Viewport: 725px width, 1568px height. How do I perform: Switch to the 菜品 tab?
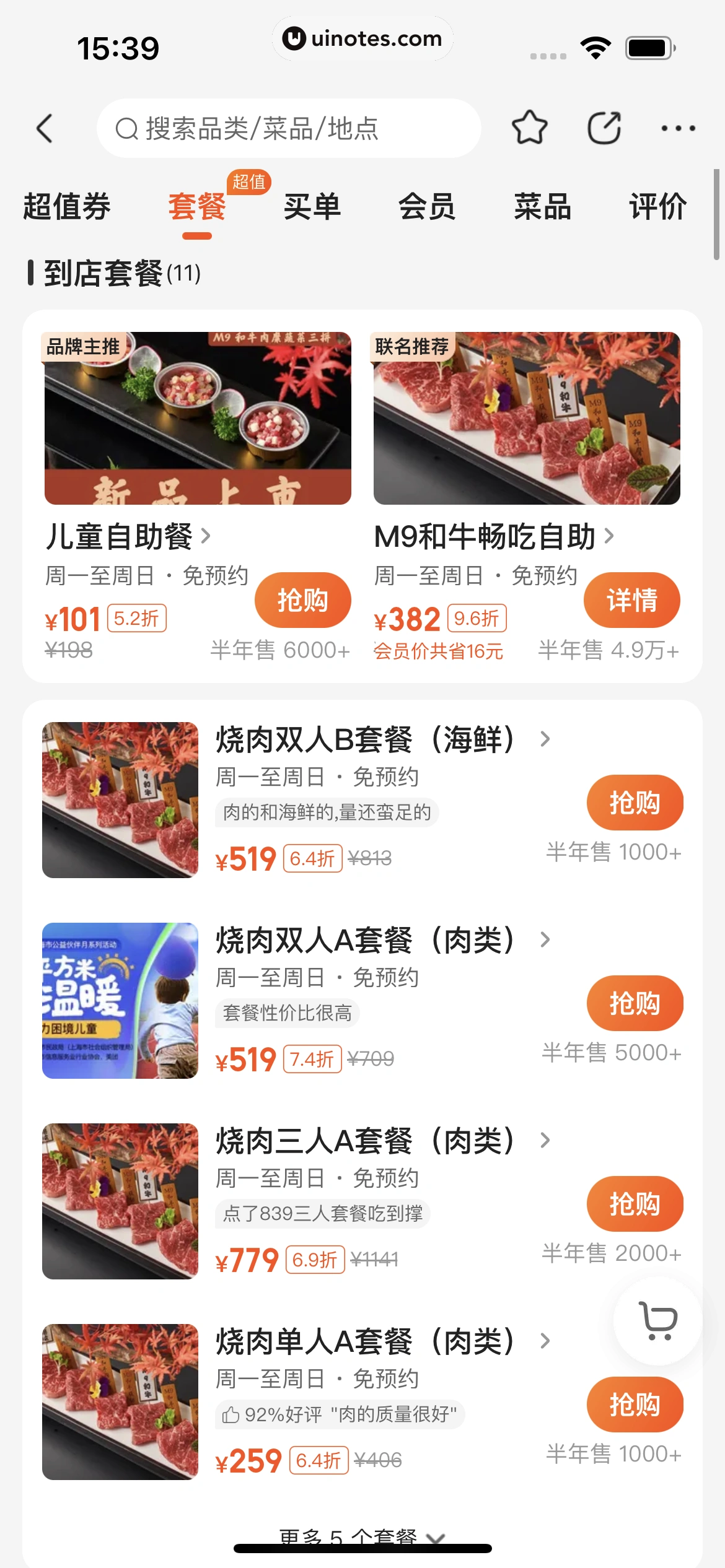542,206
